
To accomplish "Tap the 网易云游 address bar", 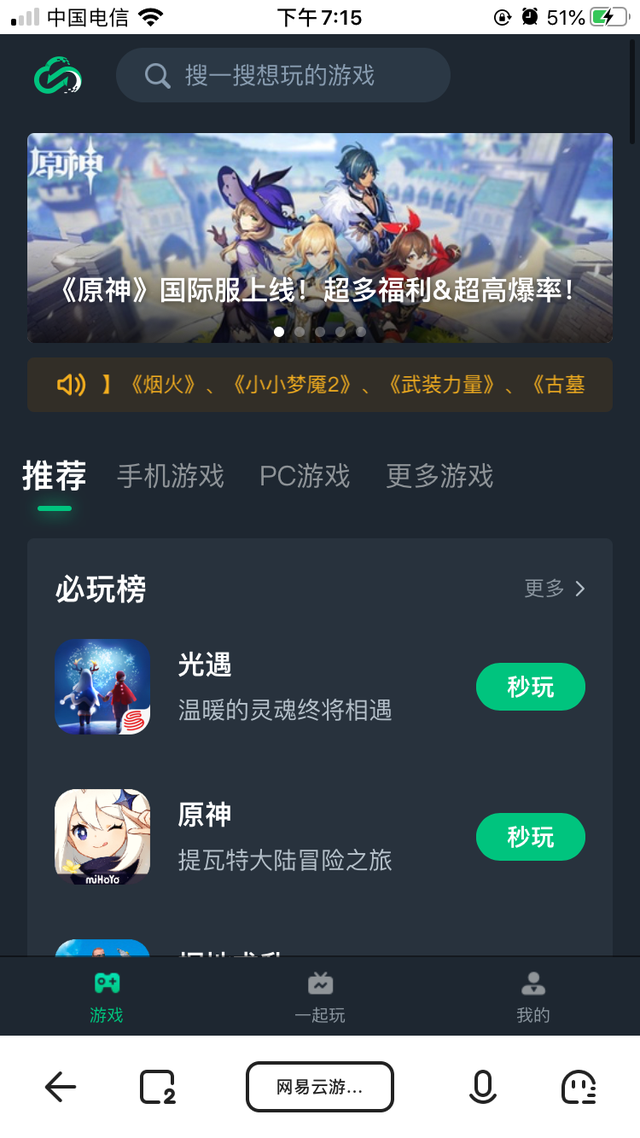I will click(320, 1087).
